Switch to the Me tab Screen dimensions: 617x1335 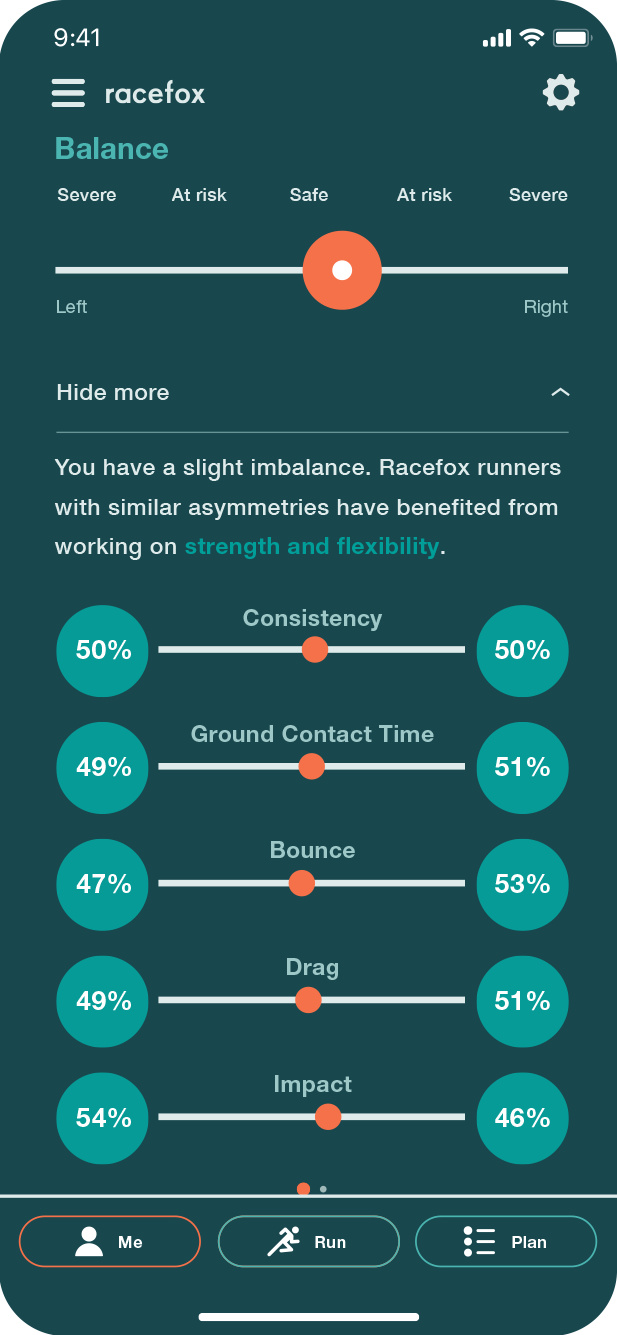click(x=110, y=1242)
